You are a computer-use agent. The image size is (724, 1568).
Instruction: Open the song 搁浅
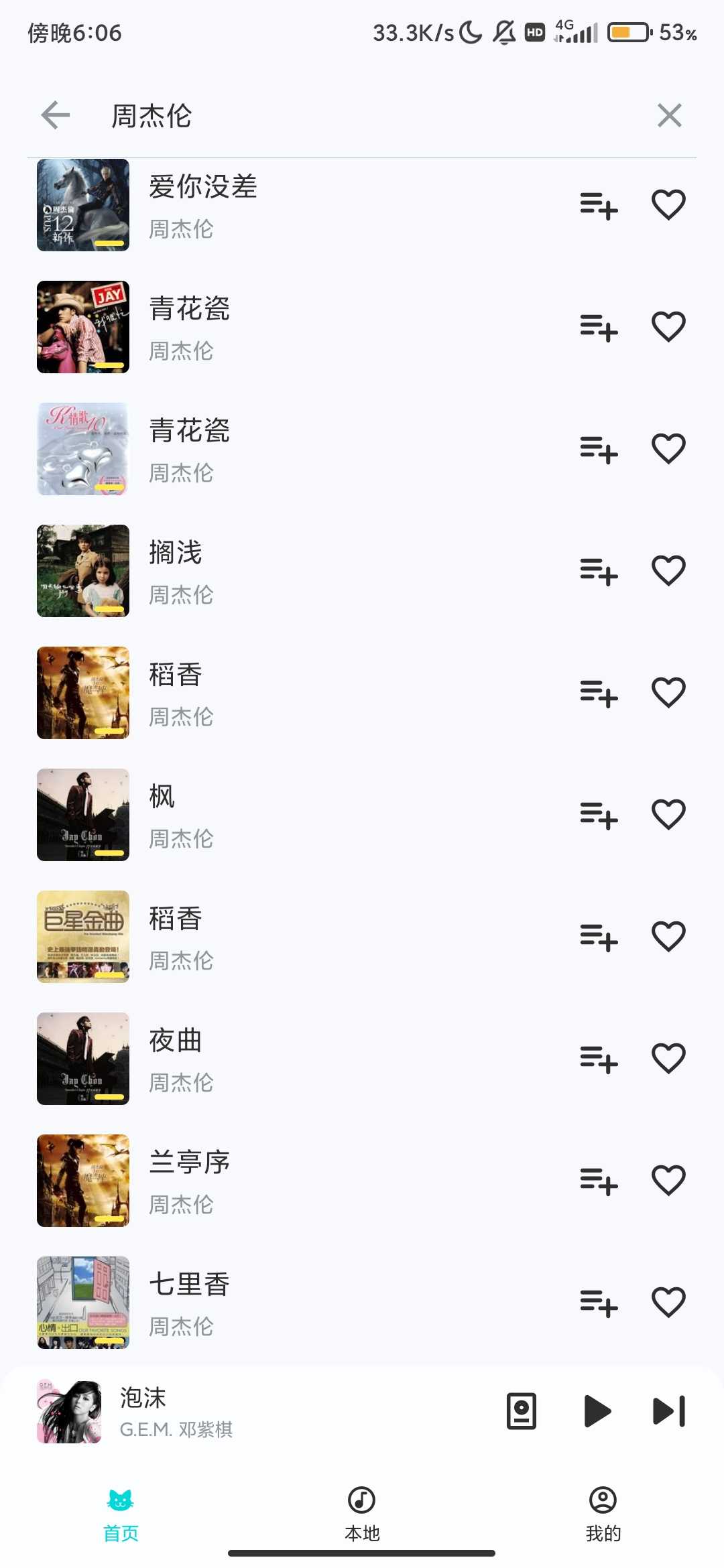[x=268, y=571]
